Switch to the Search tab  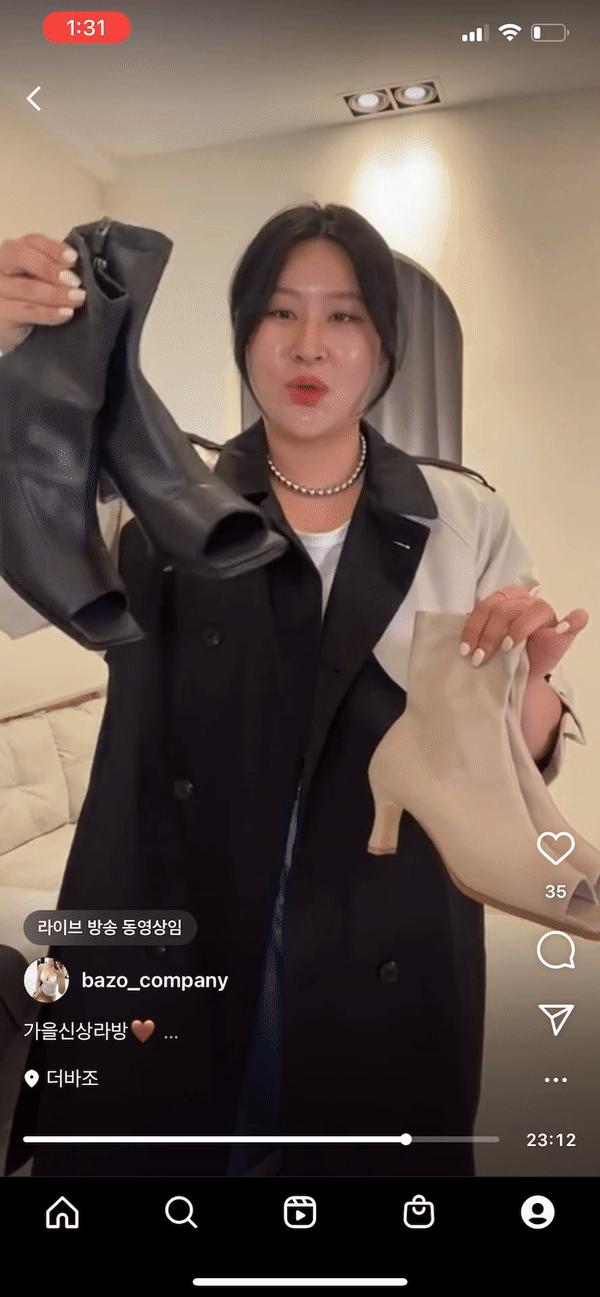181,1213
